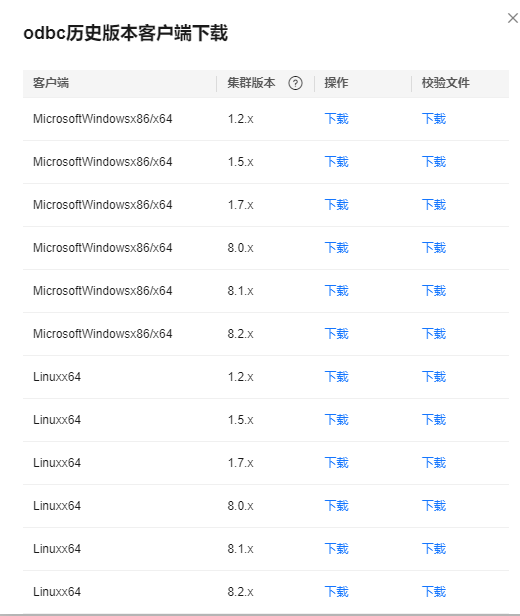Download verification file for Linux 8.0.x
520x616 pixels.
434,506
